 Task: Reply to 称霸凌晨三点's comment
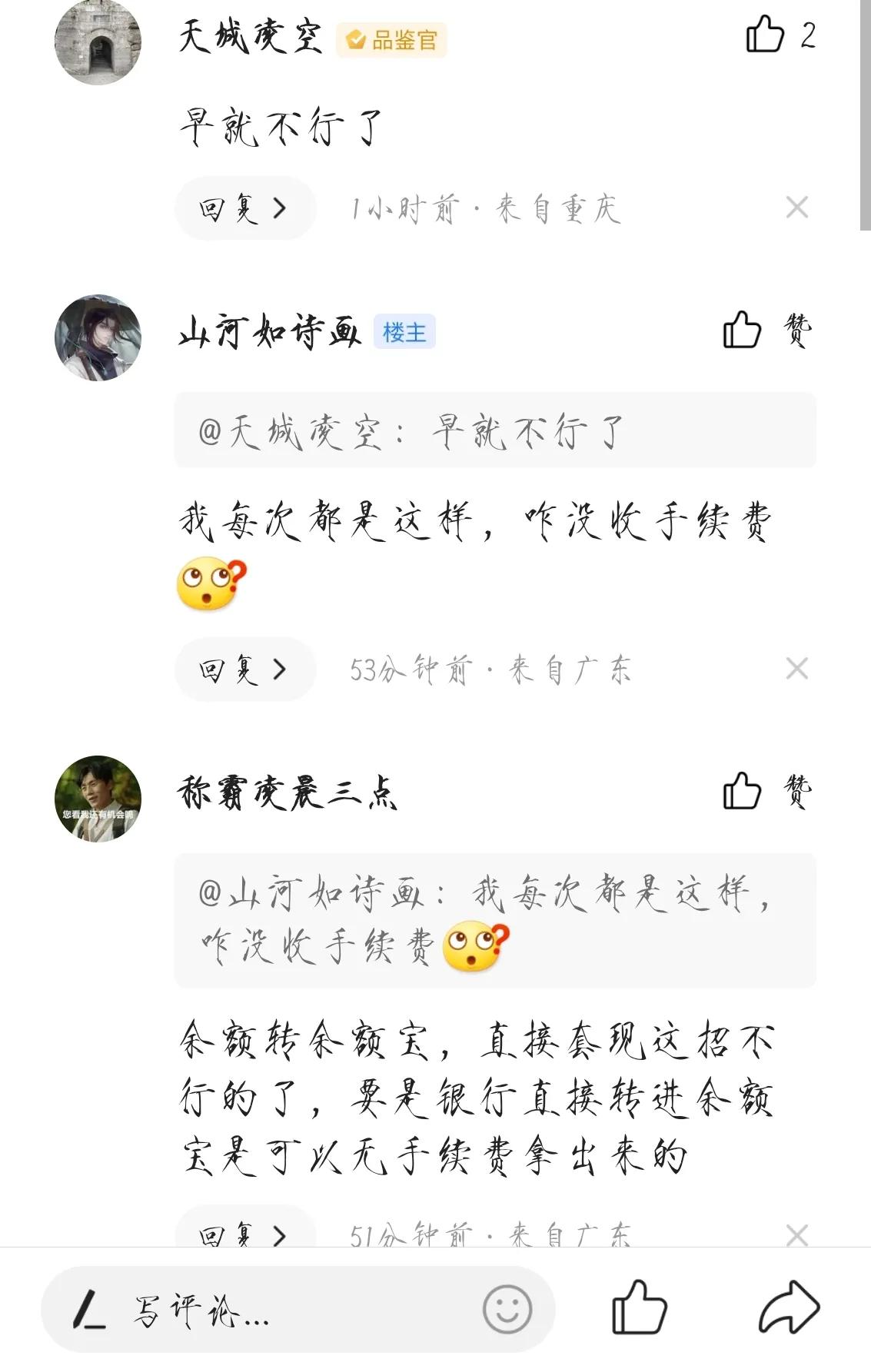pos(244,1233)
